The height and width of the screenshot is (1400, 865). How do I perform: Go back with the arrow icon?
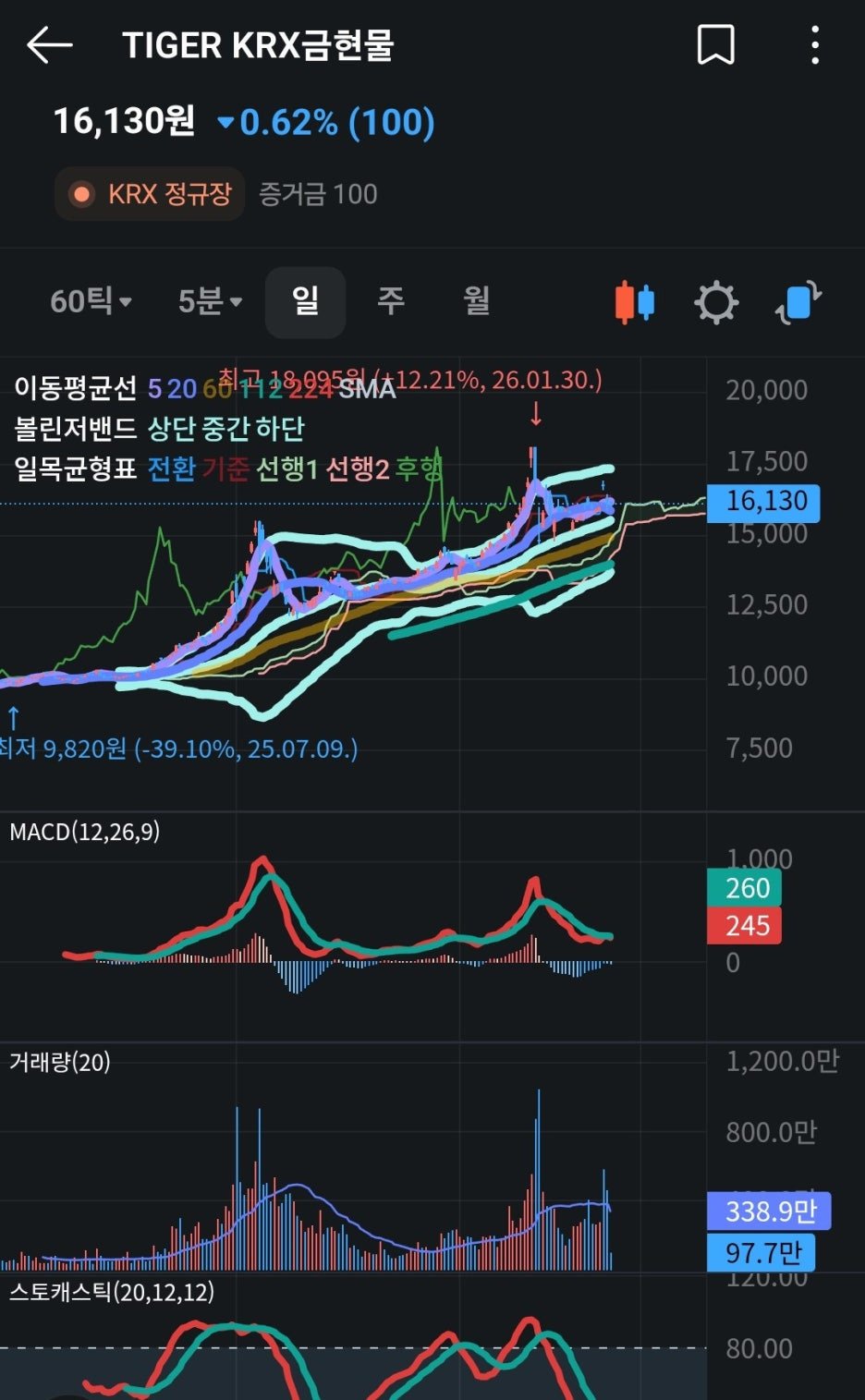50,44
